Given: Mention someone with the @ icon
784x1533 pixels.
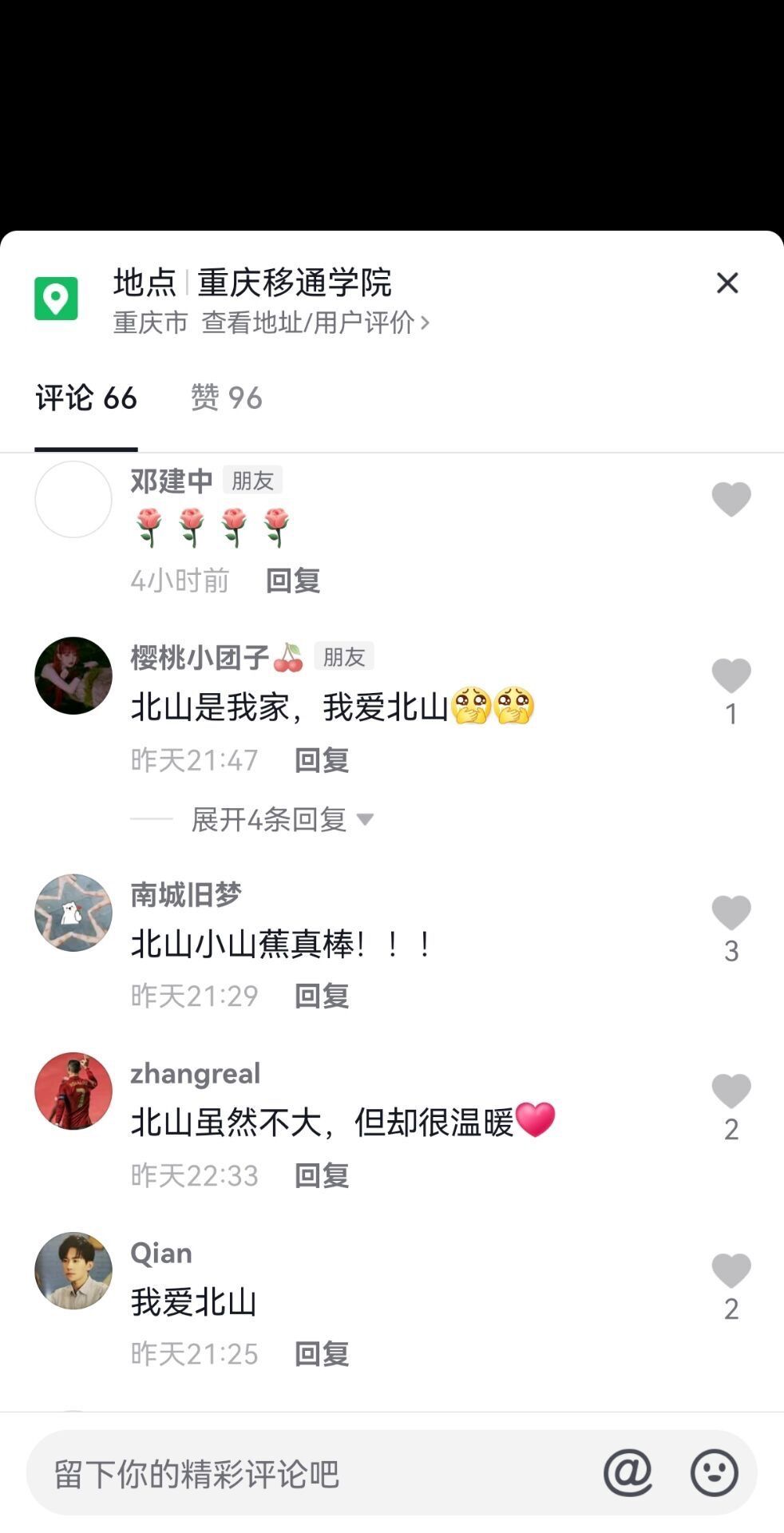Looking at the screenshot, I should coord(628,1473).
